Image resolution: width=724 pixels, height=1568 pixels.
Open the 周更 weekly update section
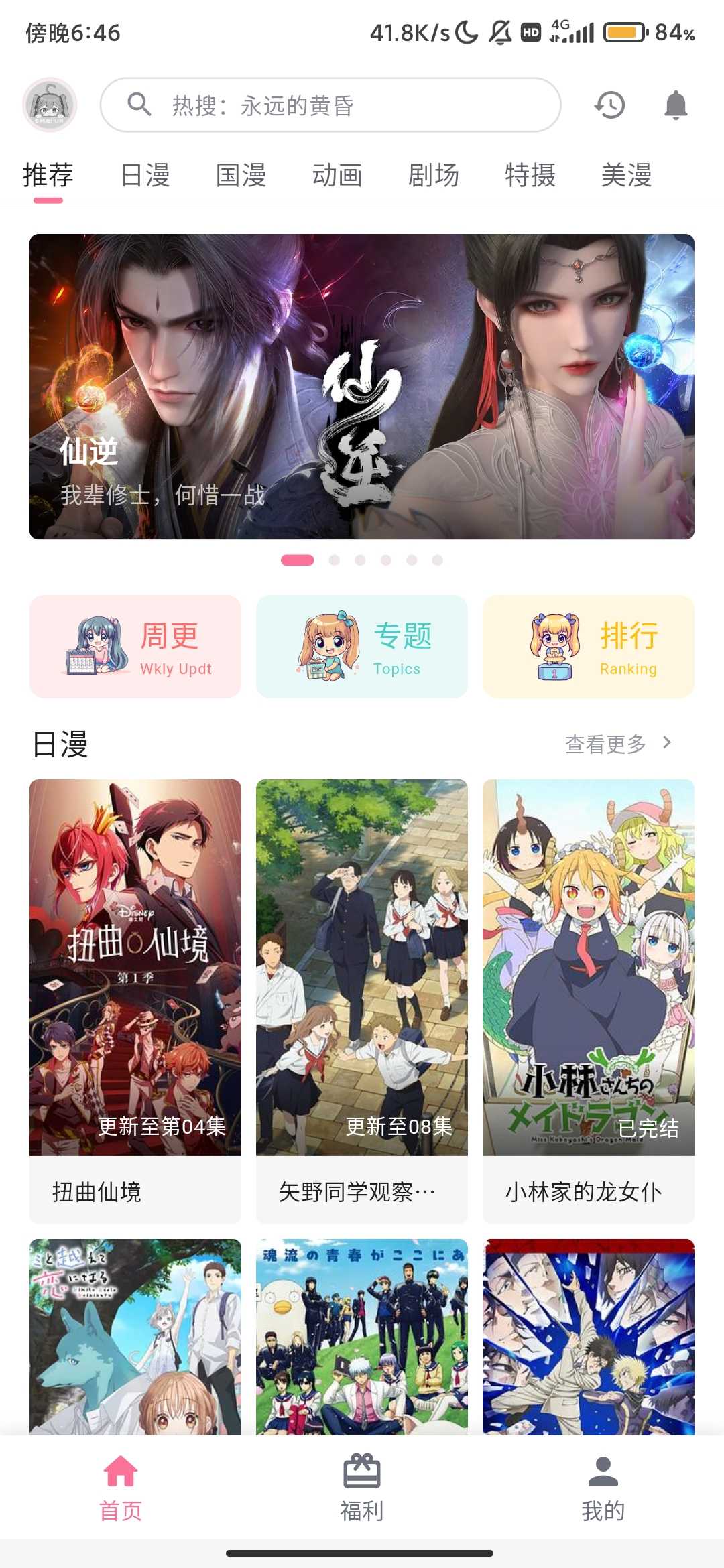click(x=134, y=646)
